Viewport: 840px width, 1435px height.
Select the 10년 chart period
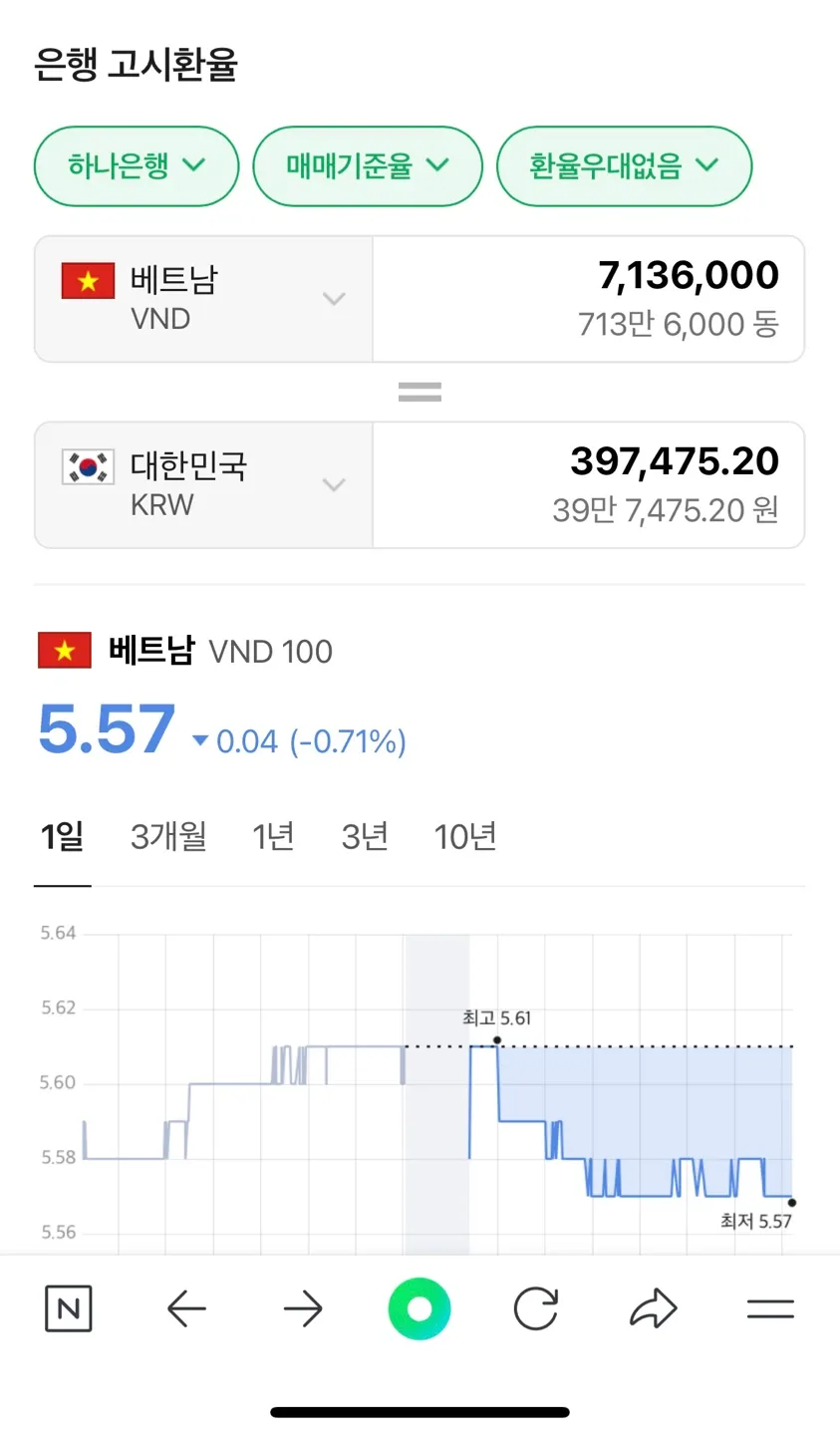click(465, 837)
